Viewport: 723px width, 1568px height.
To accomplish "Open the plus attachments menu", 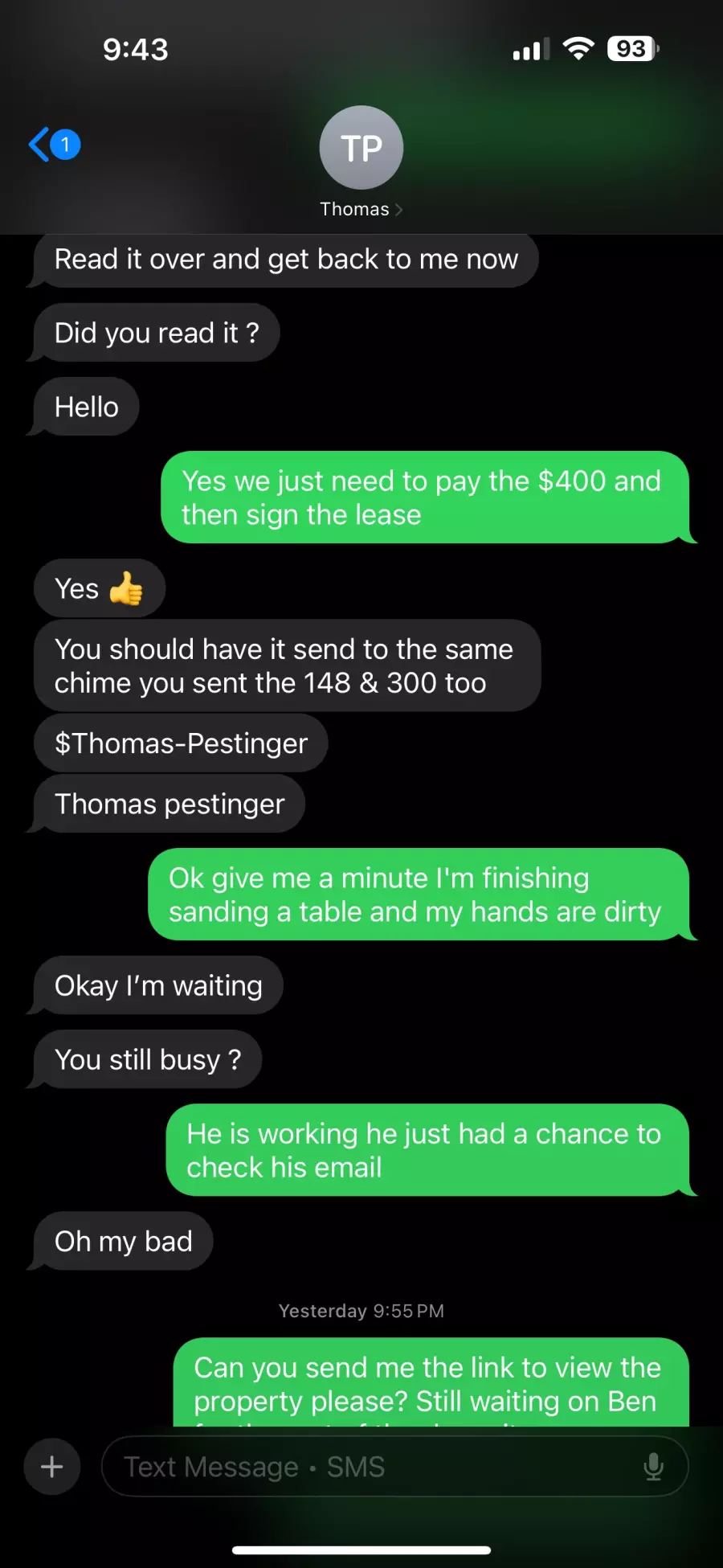I will point(52,1467).
